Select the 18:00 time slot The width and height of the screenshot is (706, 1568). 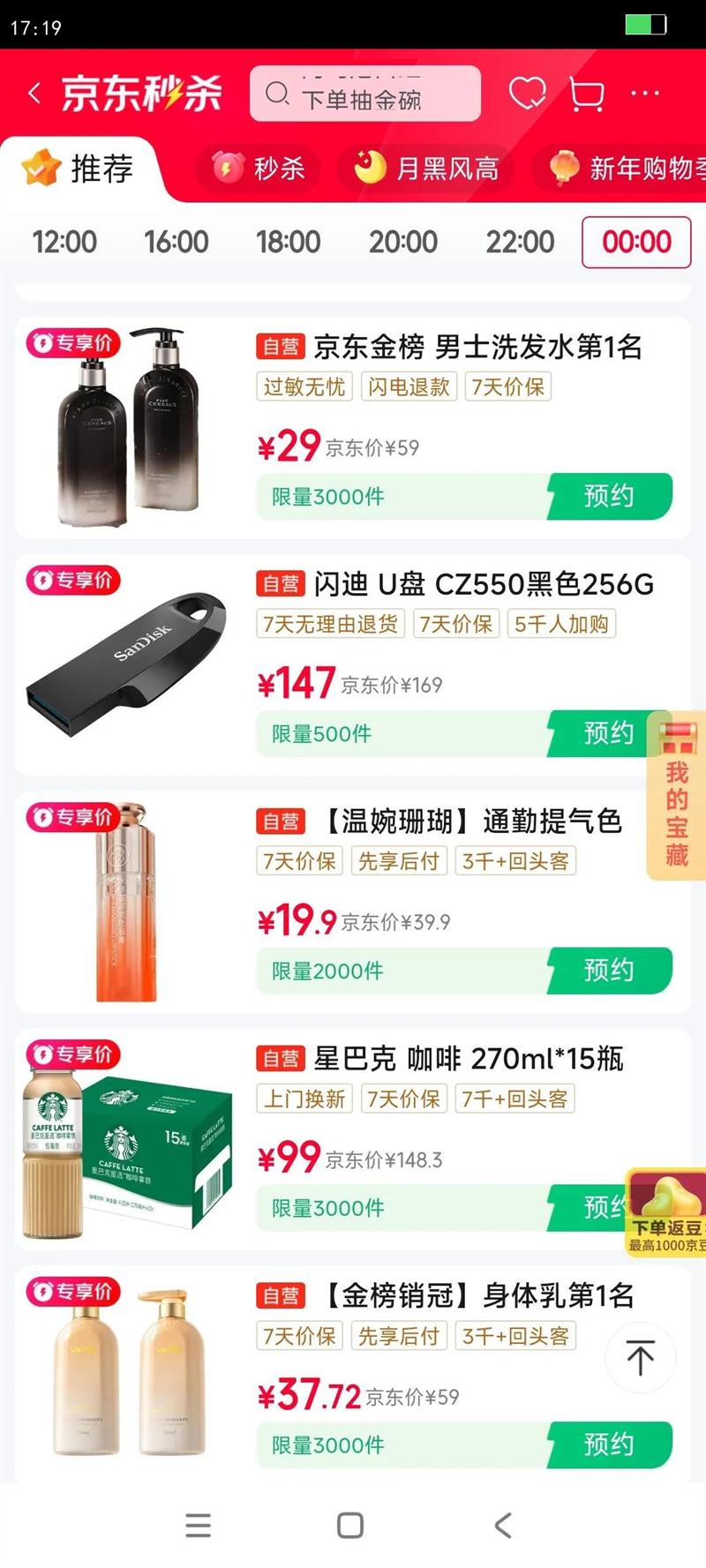[289, 242]
